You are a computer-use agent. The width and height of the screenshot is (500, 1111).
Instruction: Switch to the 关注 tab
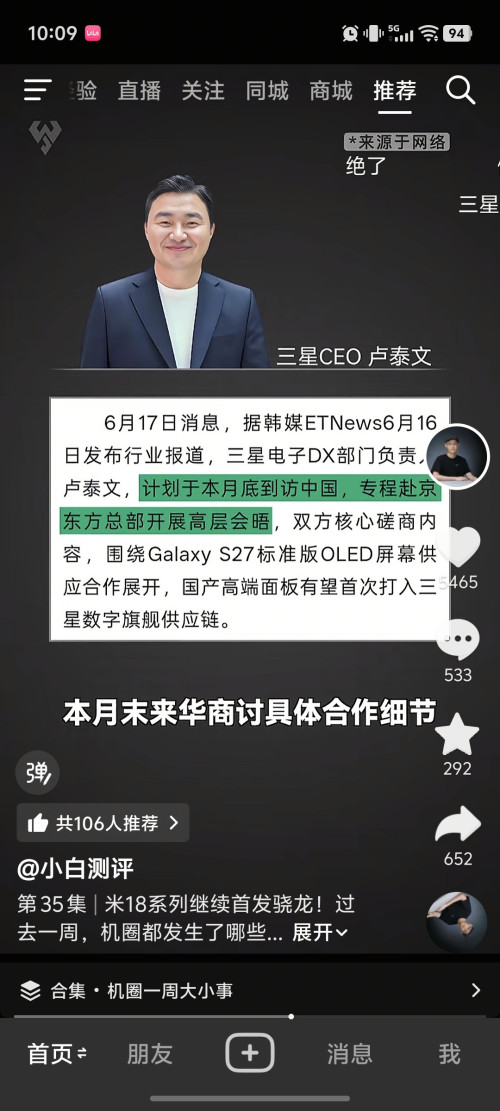[203, 91]
